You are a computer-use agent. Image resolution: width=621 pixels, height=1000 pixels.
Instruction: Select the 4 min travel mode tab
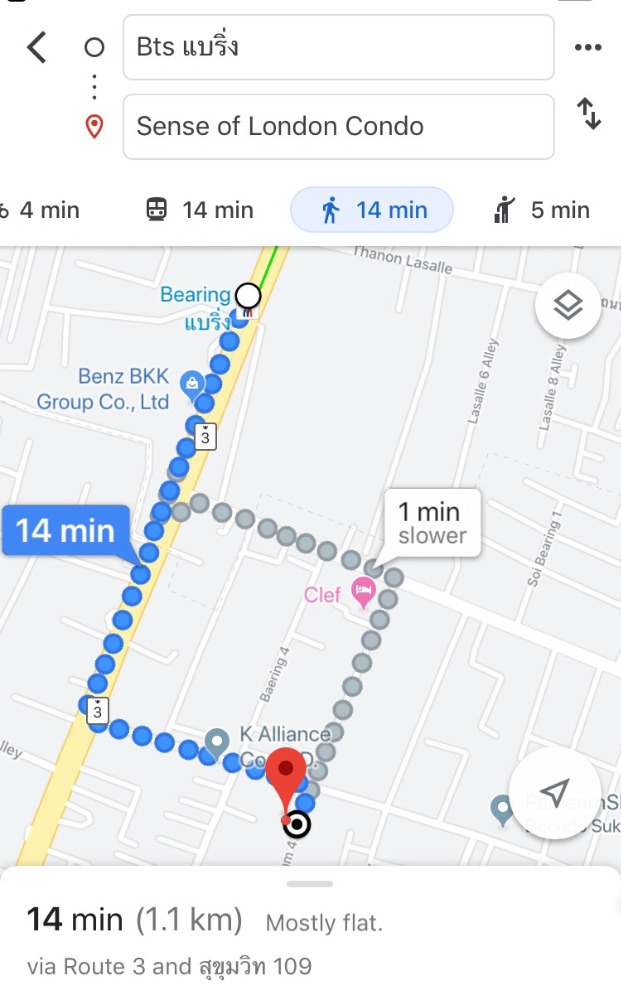coord(41,210)
